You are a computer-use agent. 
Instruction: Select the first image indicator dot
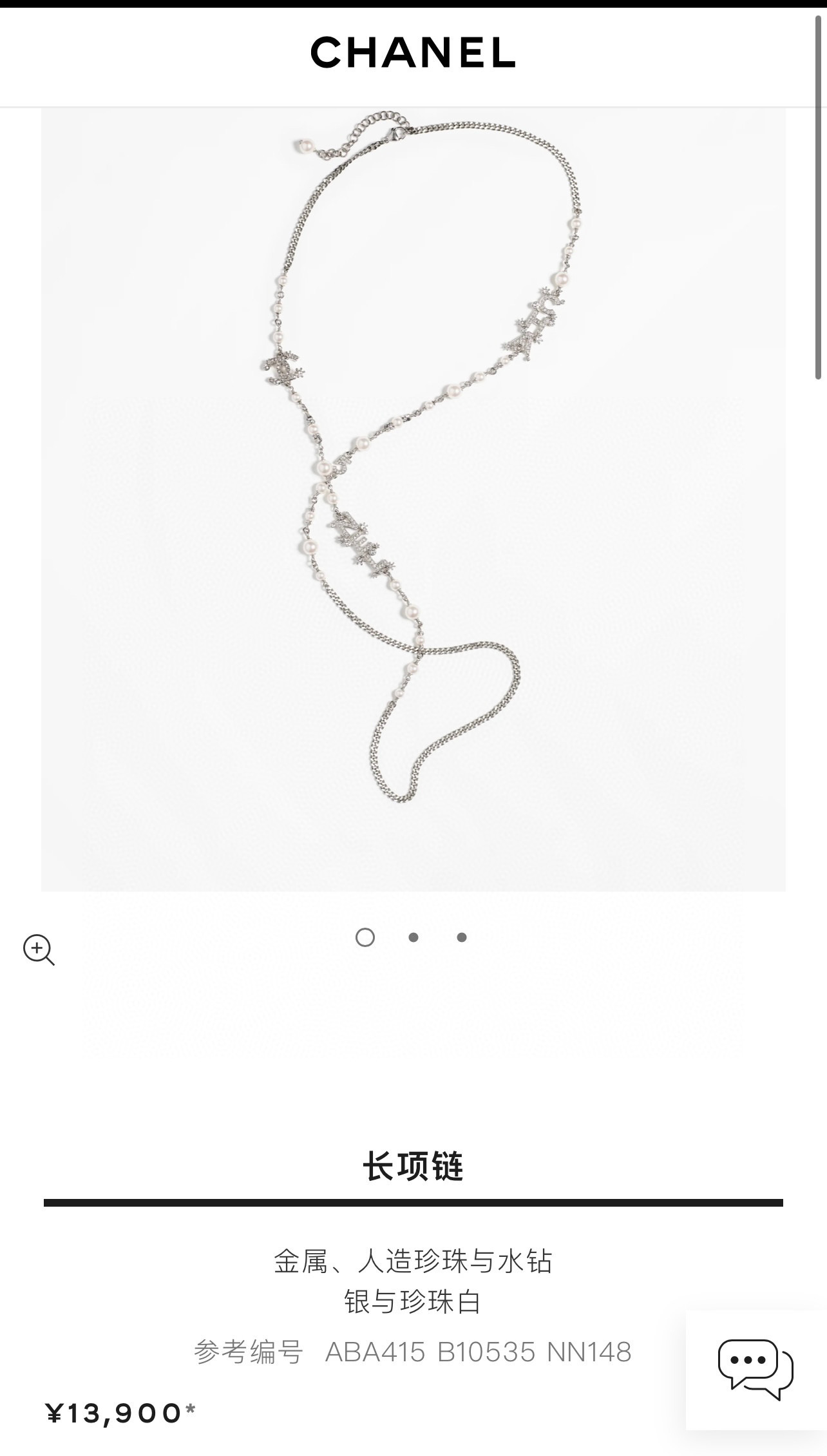tap(365, 937)
